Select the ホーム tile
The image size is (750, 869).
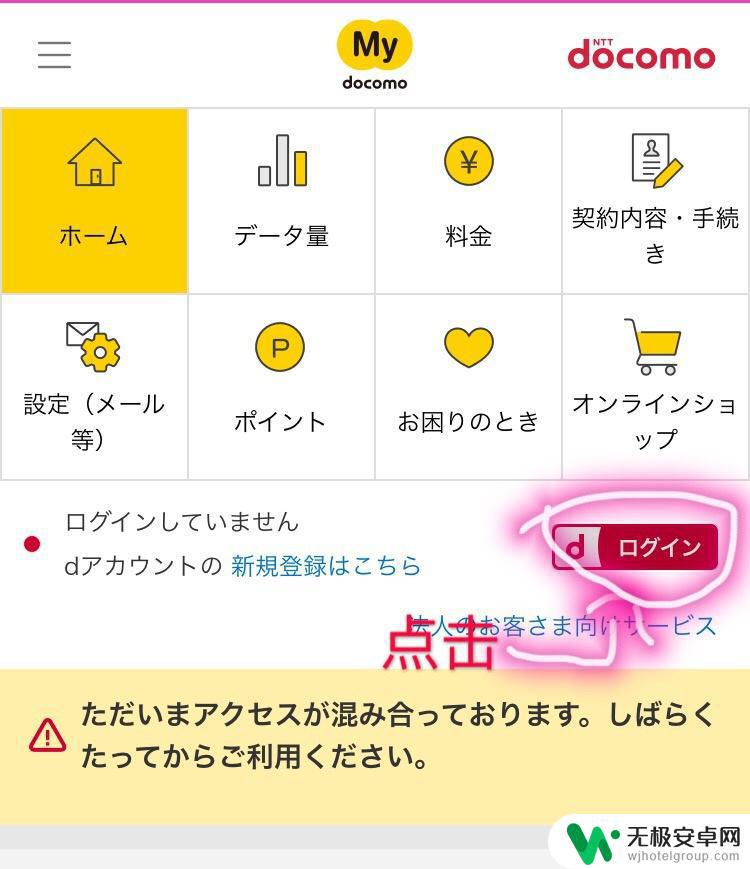point(94,201)
